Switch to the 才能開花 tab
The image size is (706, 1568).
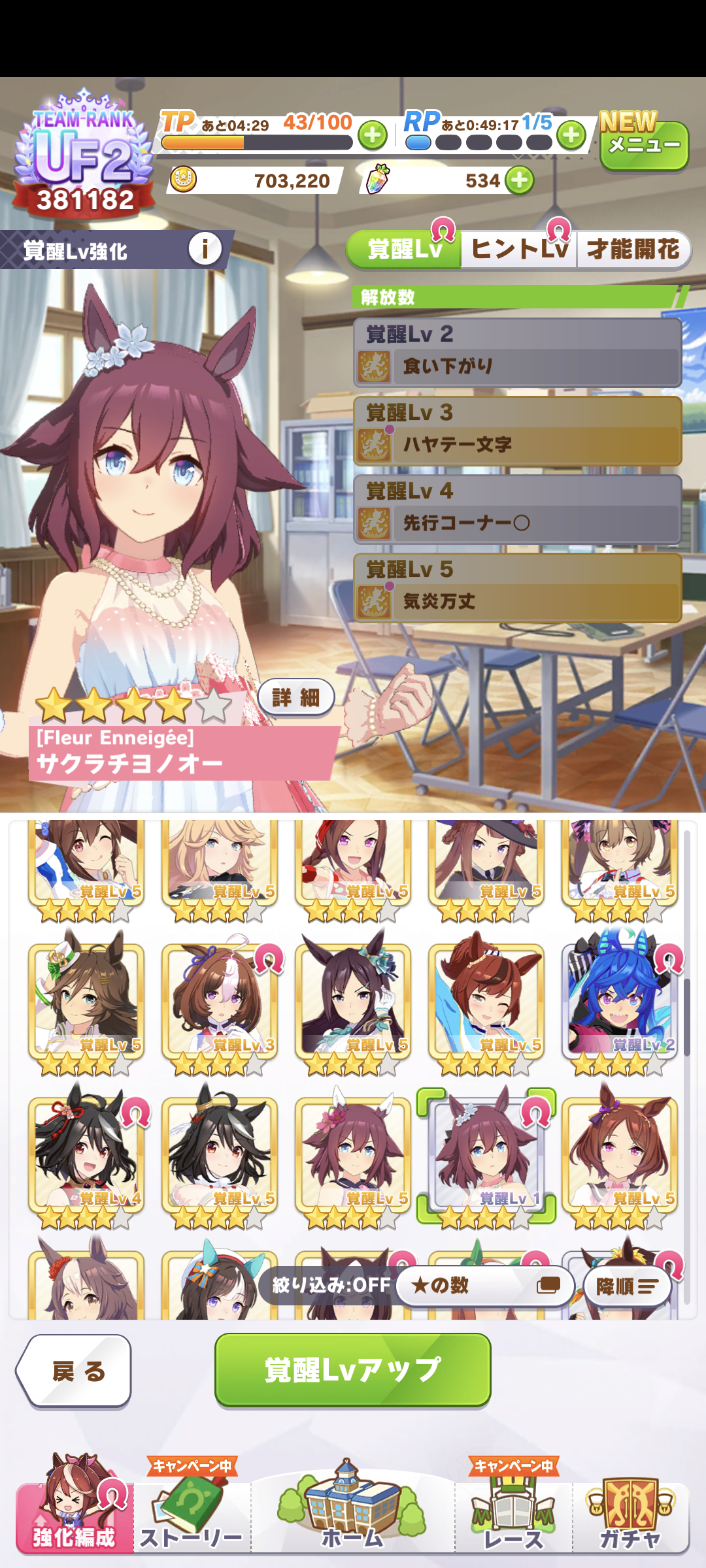633,249
